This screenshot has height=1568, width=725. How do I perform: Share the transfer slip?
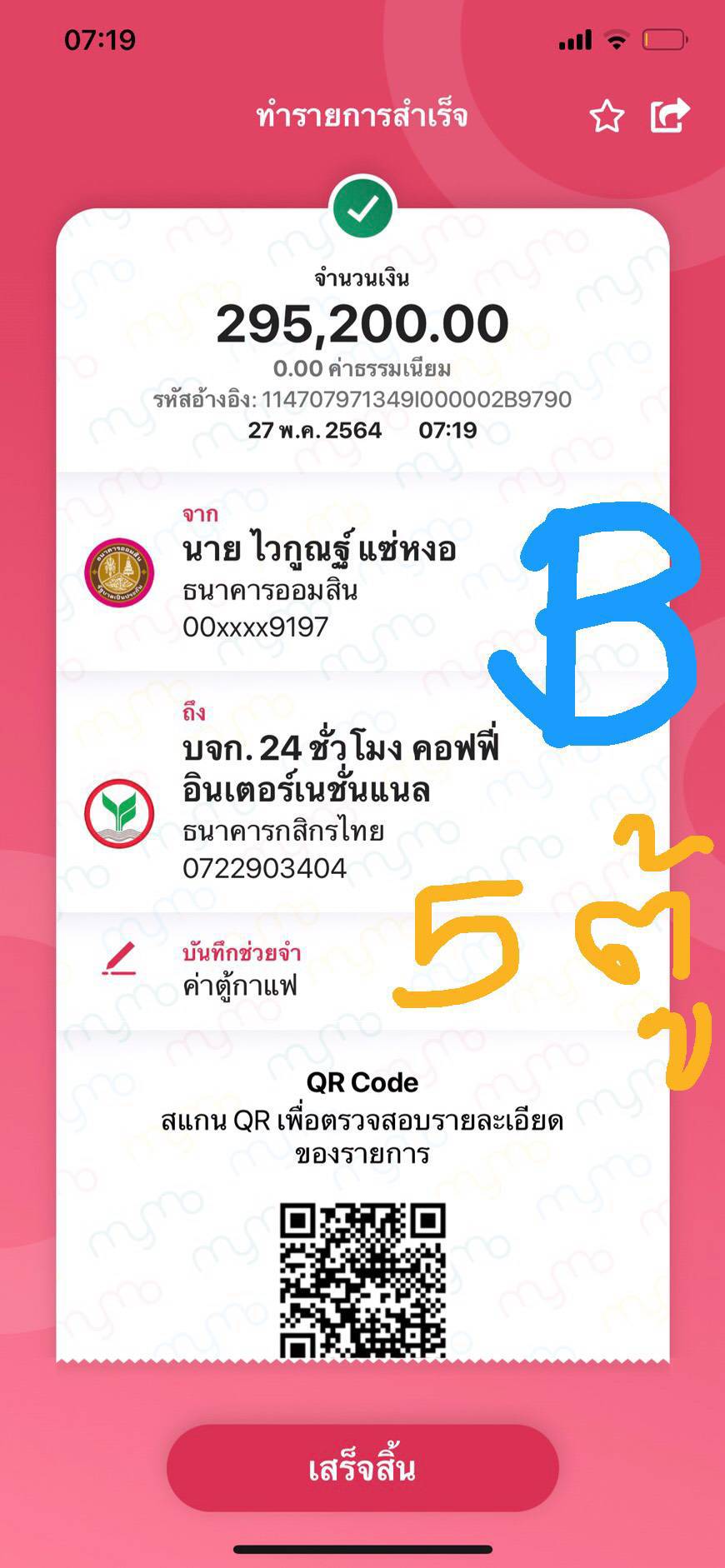pyautogui.click(x=670, y=115)
